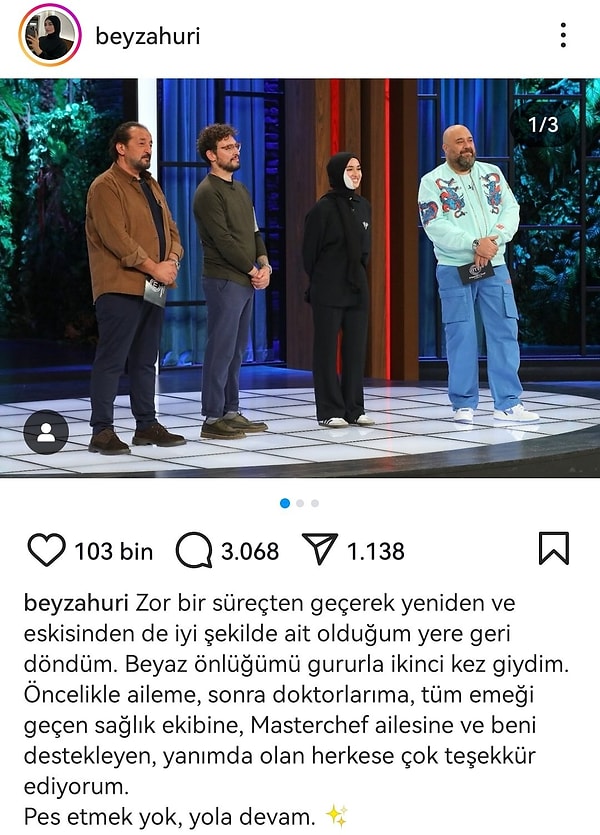This screenshot has width=600, height=835.
Task: Like this post with the heart icon
Action: pyautogui.click(x=46, y=550)
